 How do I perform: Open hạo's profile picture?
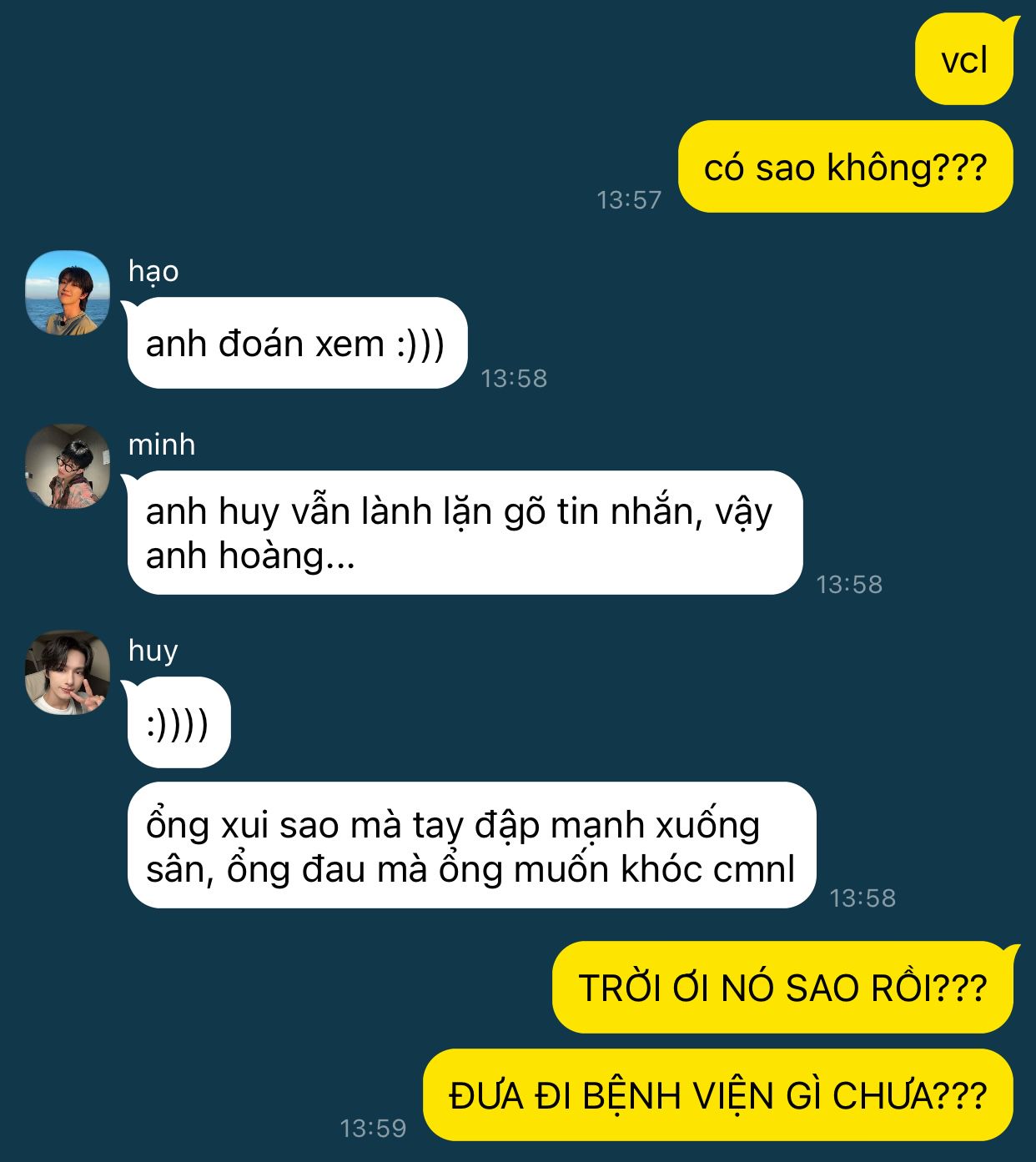68,293
